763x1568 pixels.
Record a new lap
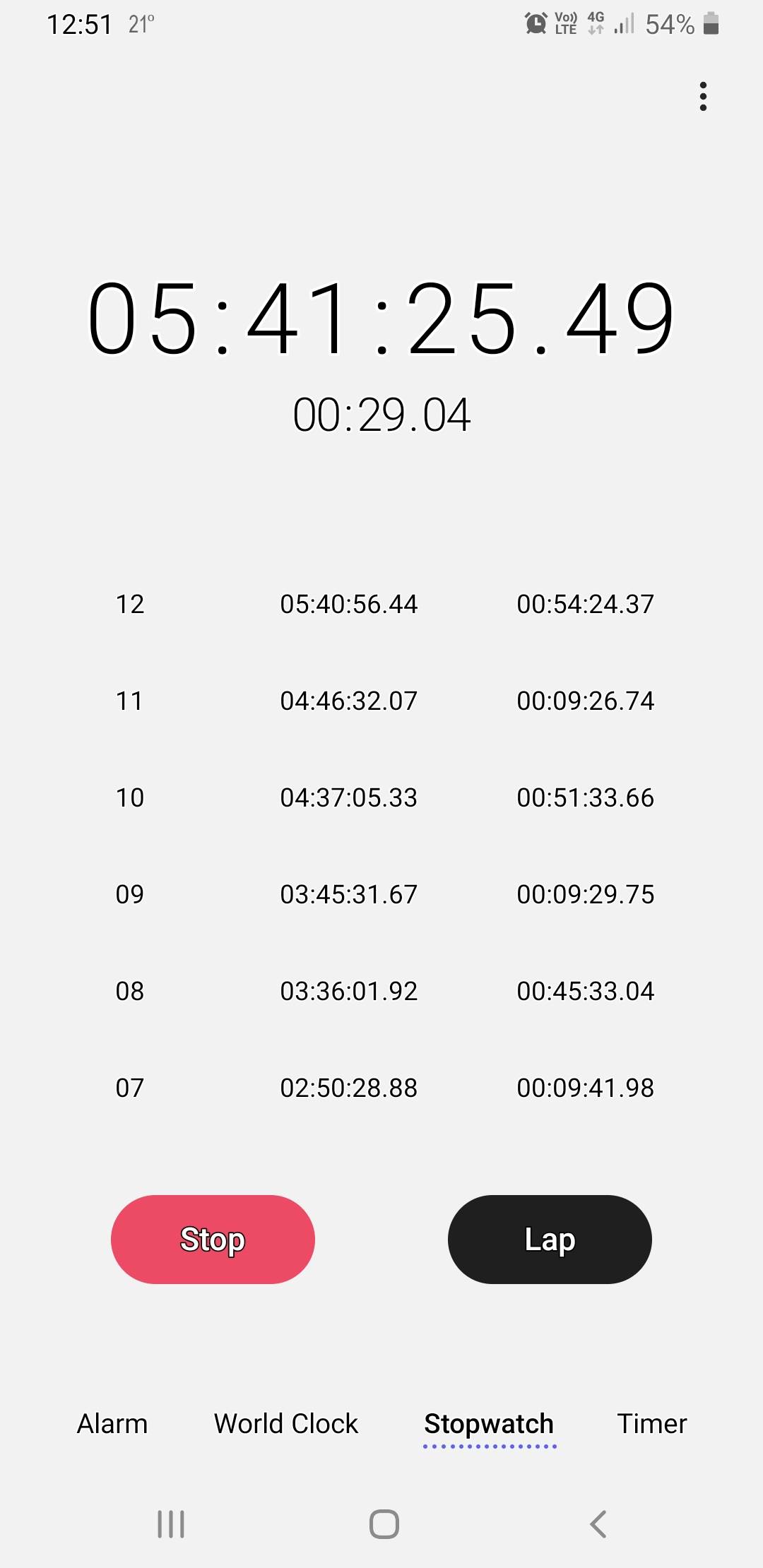550,1239
